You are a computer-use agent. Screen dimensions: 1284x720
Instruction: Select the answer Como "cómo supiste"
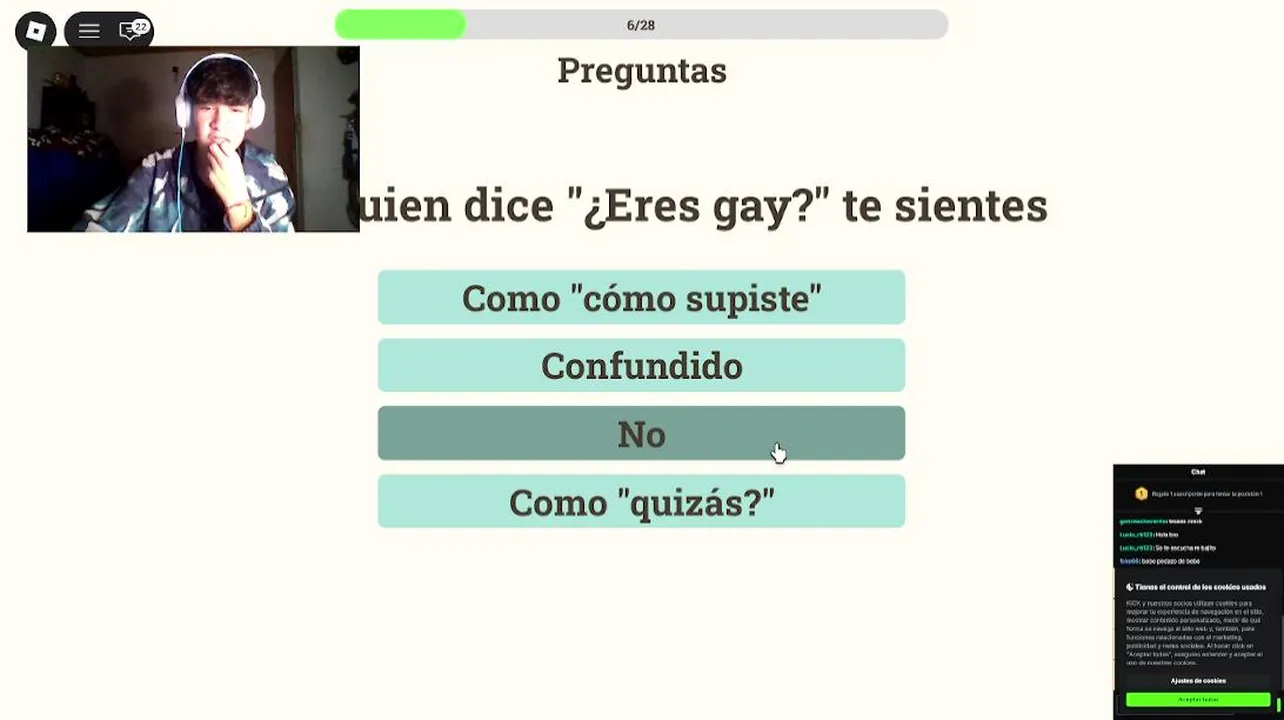point(641,298)
